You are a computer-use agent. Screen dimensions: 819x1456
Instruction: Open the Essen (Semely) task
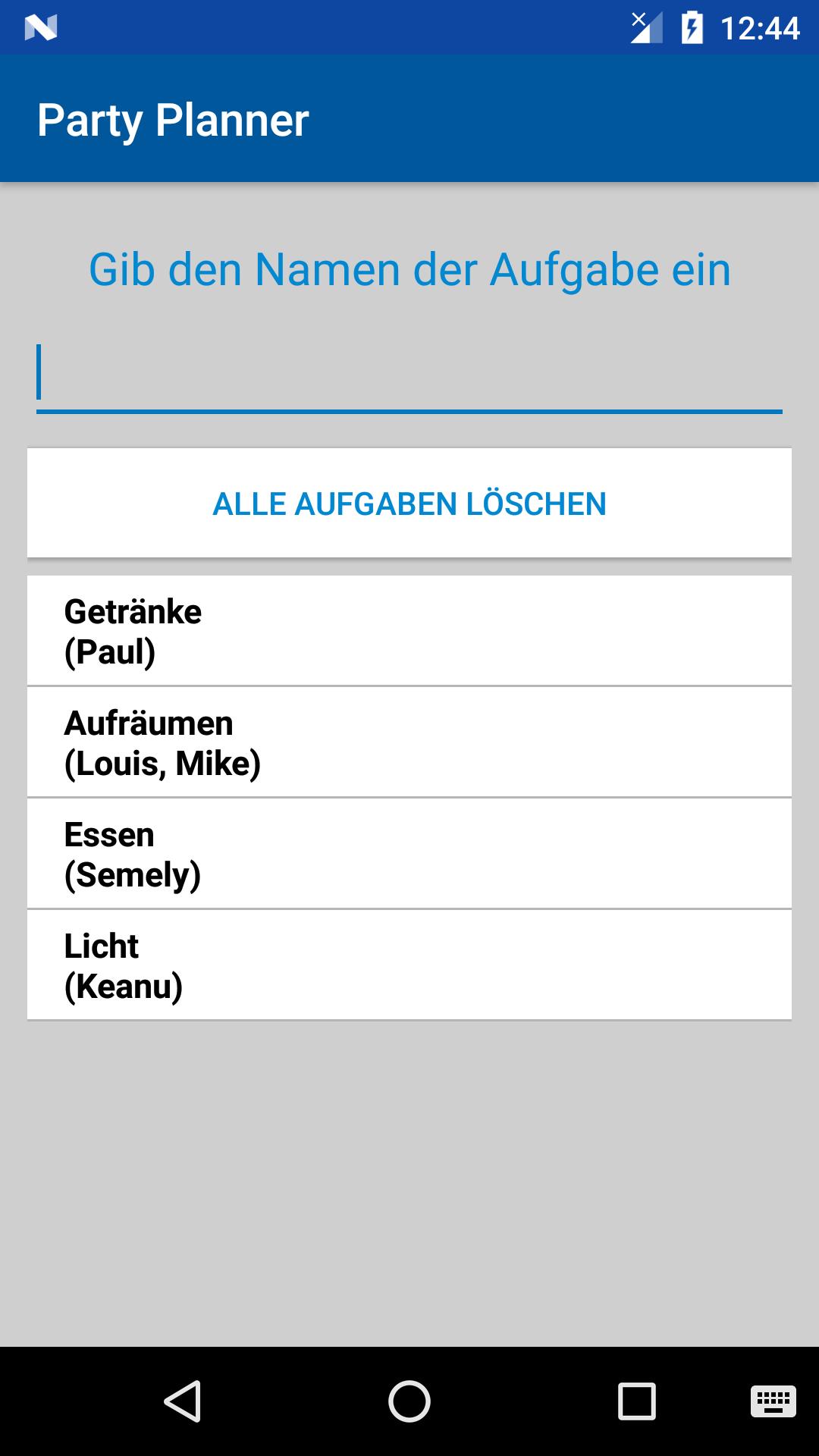pos(409,854)
